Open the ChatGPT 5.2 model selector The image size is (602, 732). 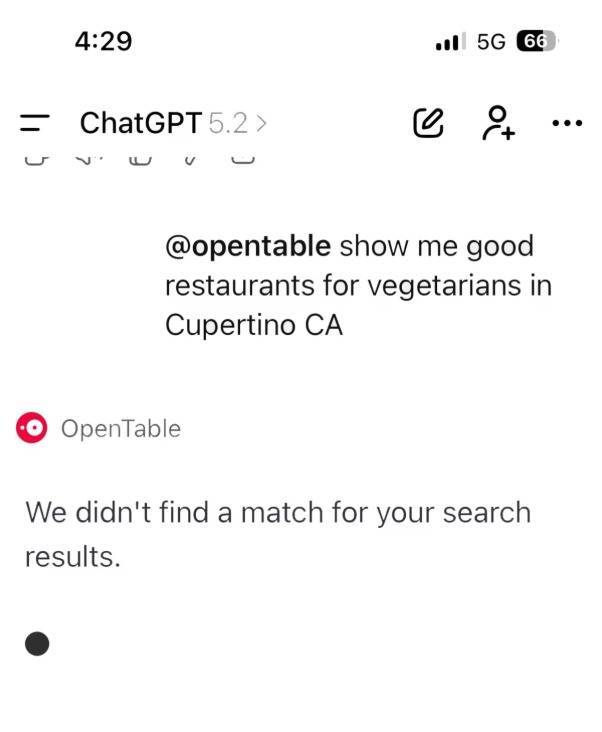click(x=172, y=124)
